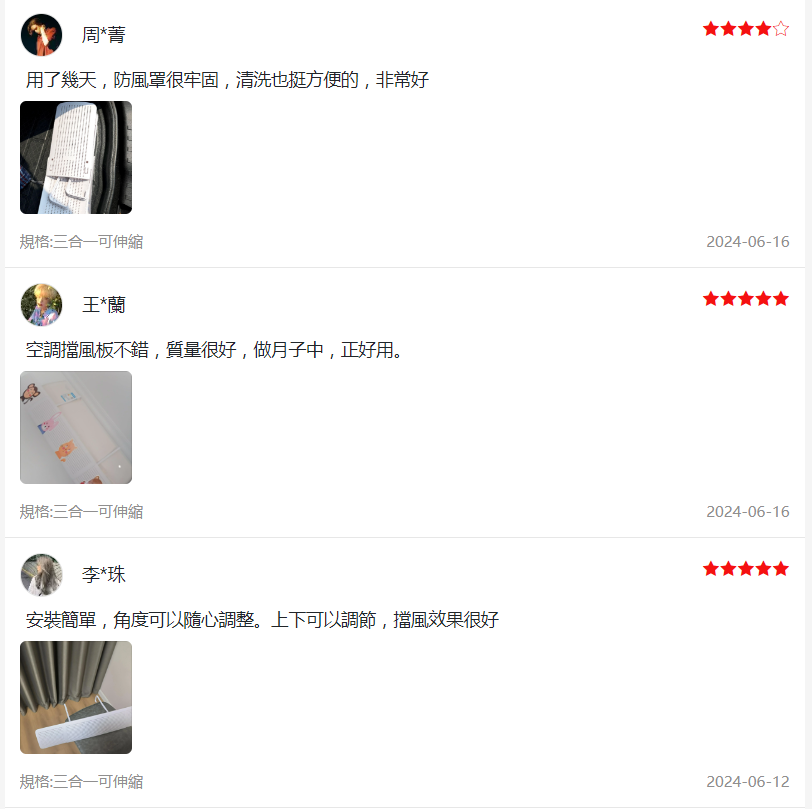Open the review photo posted by 周*菁

76,157
